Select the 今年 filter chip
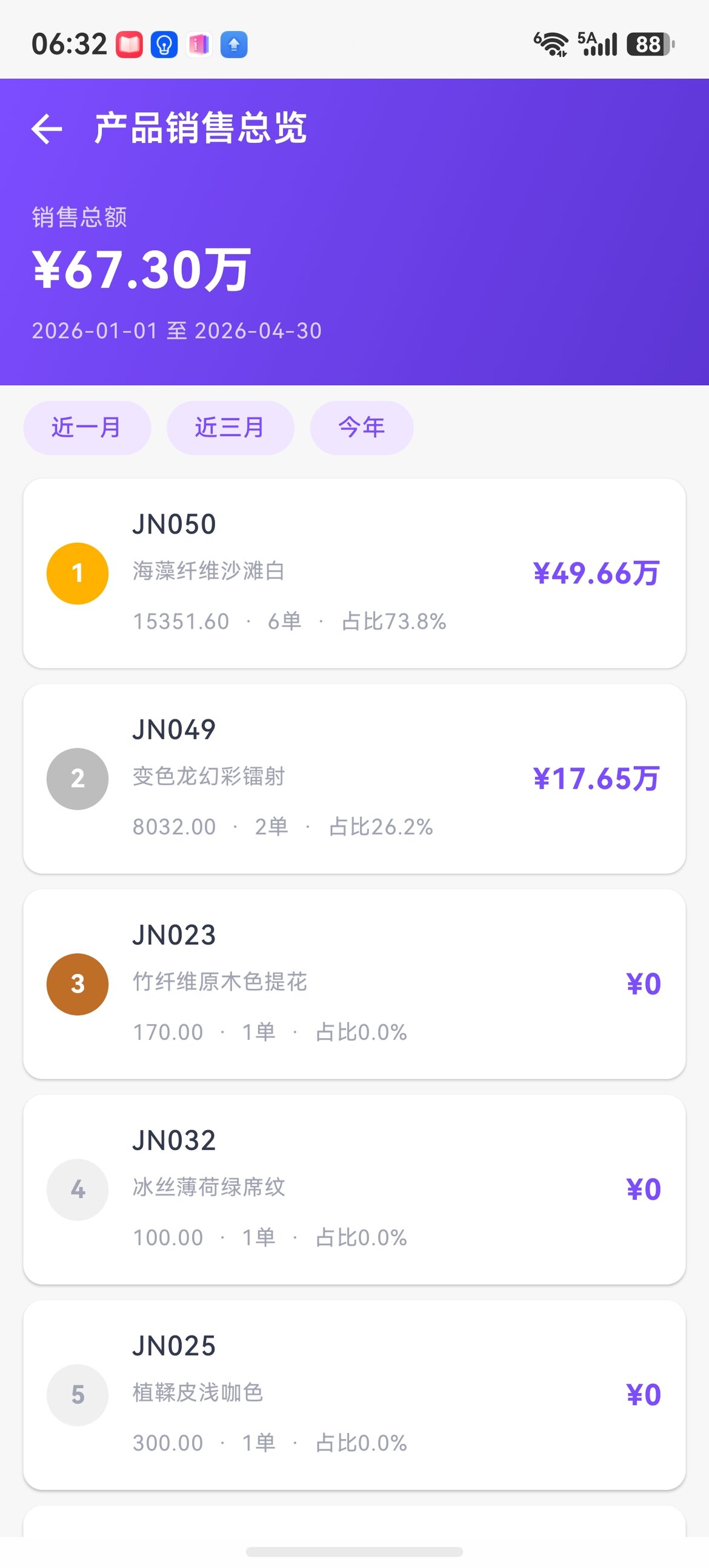 (361, 428)
